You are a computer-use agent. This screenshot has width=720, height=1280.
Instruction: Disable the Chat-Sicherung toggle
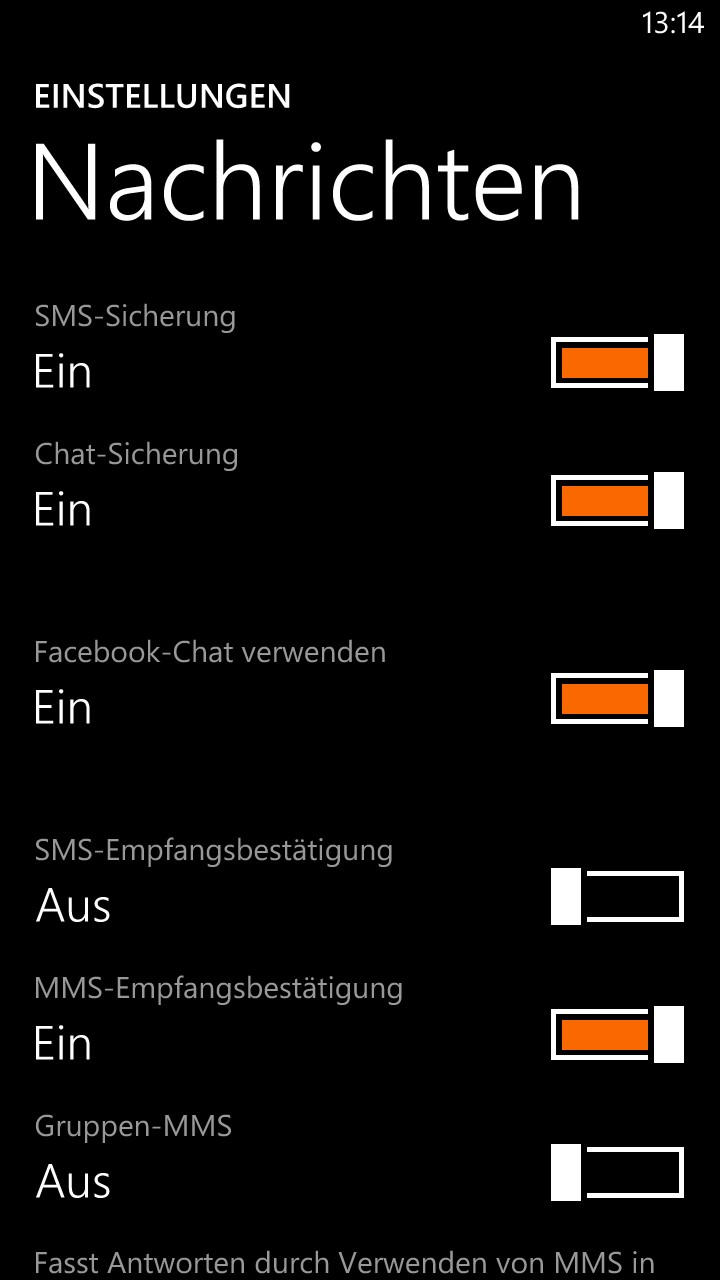(617, 500)
